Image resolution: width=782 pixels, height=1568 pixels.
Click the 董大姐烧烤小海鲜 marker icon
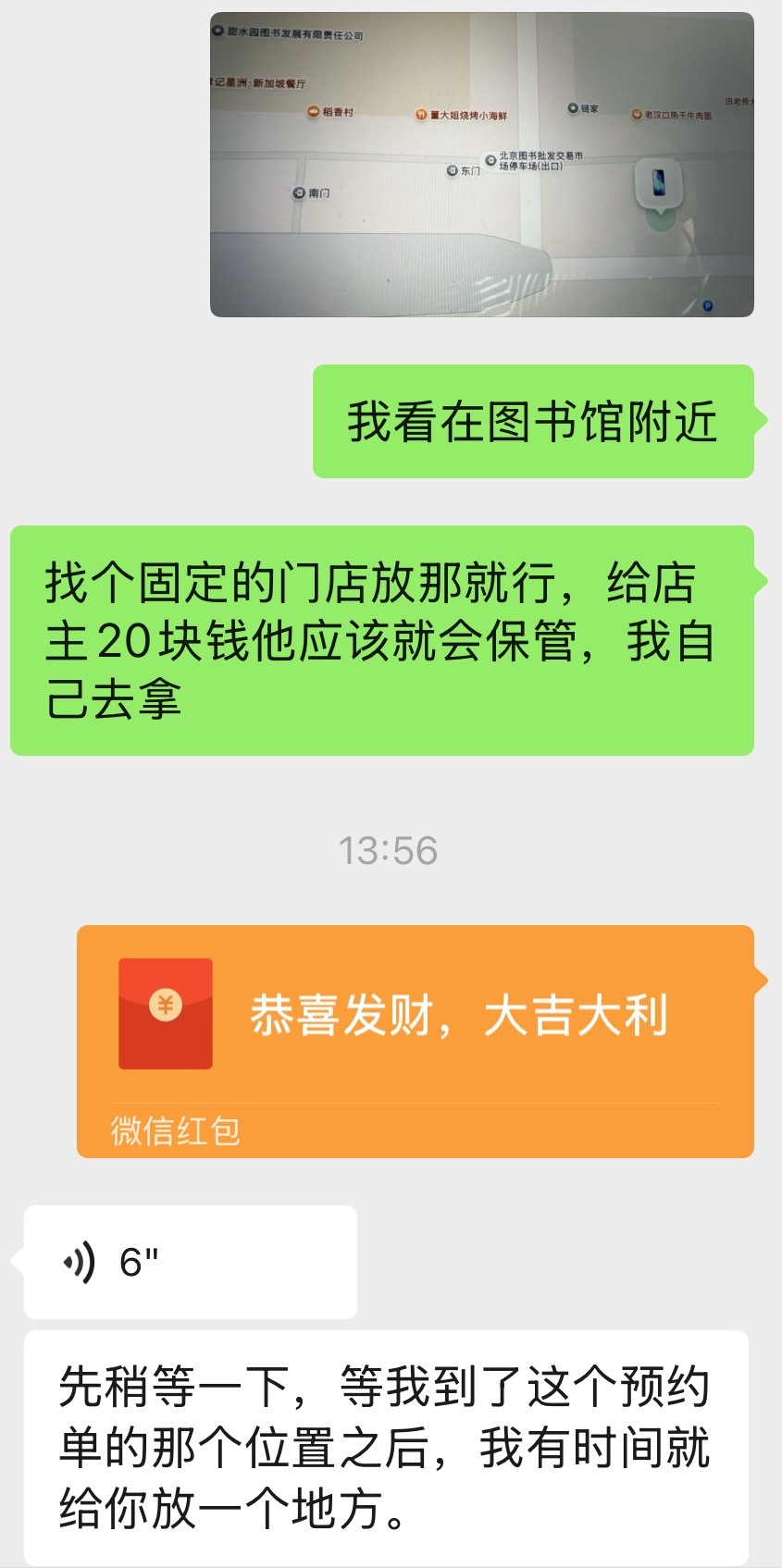[x=419, y=115]
